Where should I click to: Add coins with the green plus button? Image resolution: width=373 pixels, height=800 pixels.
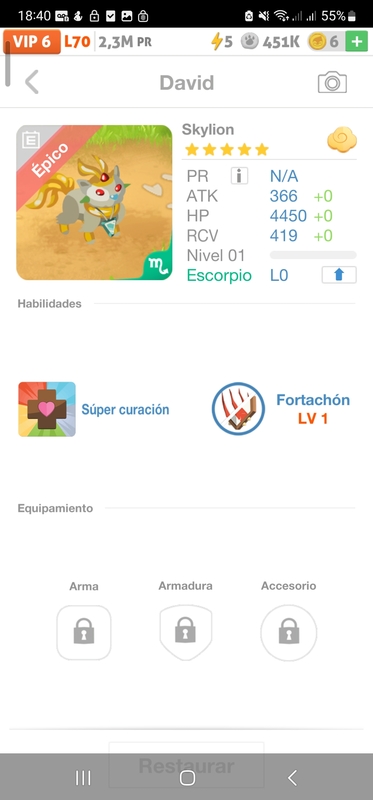click(356, 41)
